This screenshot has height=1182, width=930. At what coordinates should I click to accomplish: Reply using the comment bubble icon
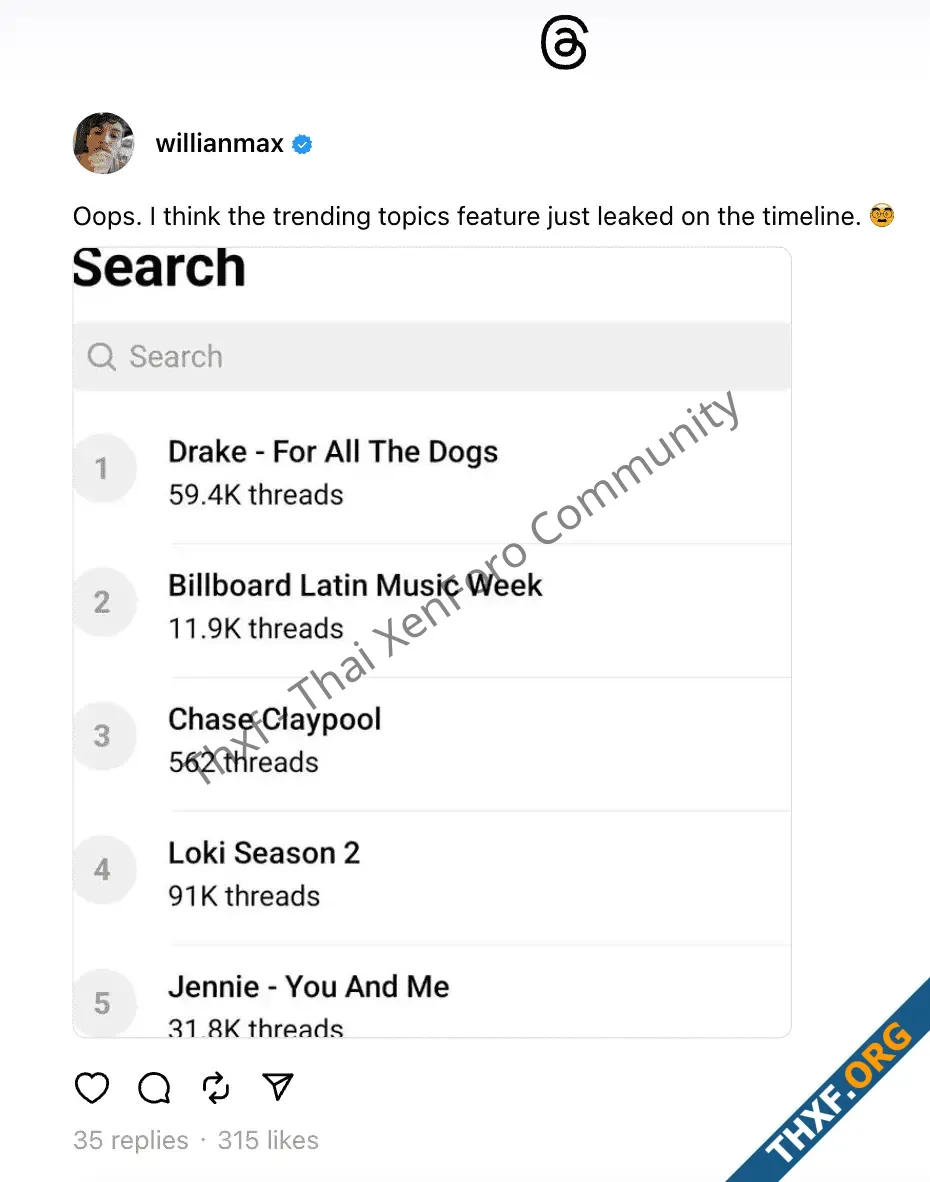click(x=154, y=1088)
